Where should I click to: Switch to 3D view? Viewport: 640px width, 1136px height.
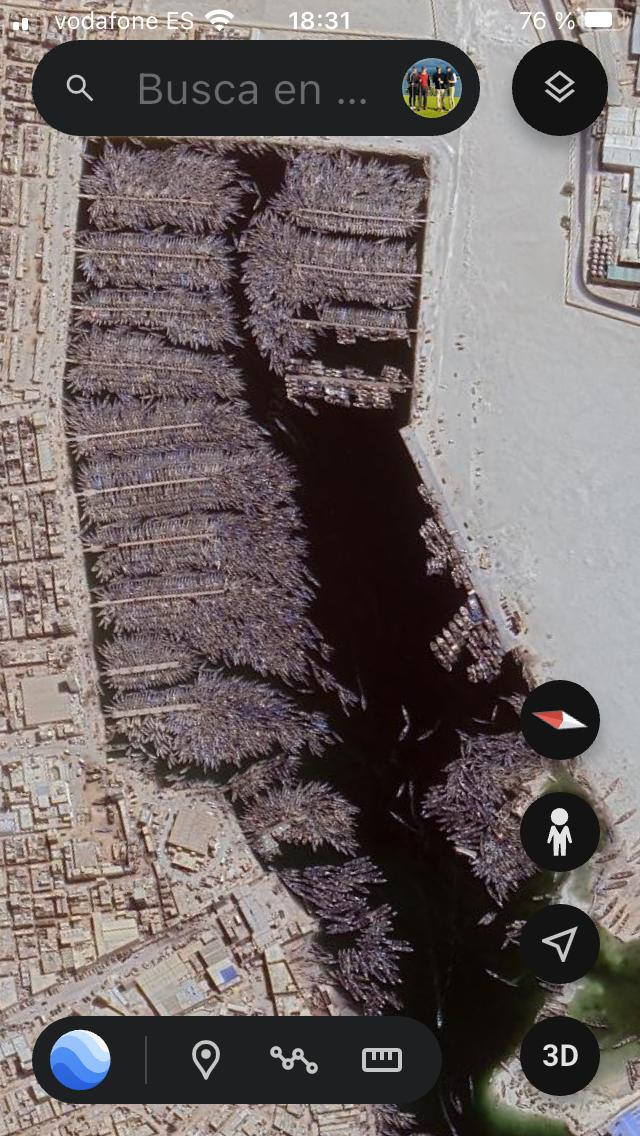point(560,1056)
